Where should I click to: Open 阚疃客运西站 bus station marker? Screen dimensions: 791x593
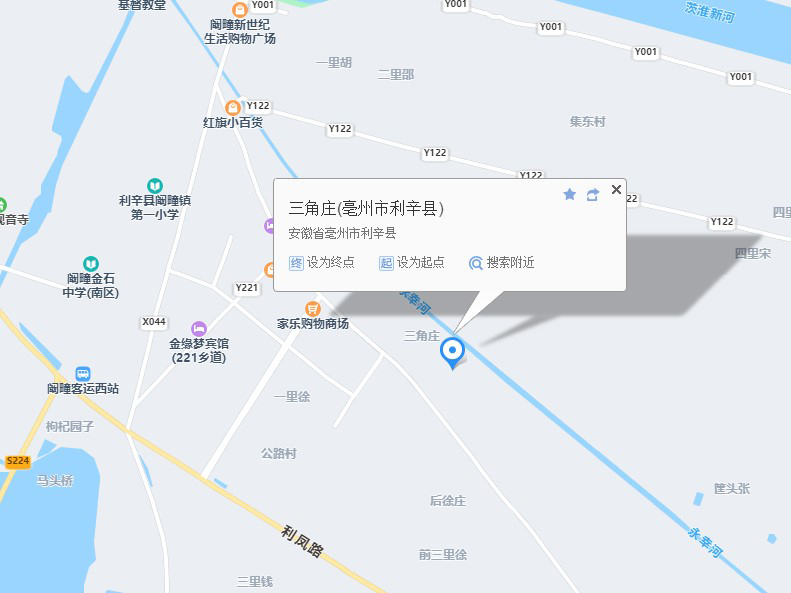(x=82, y=373)
